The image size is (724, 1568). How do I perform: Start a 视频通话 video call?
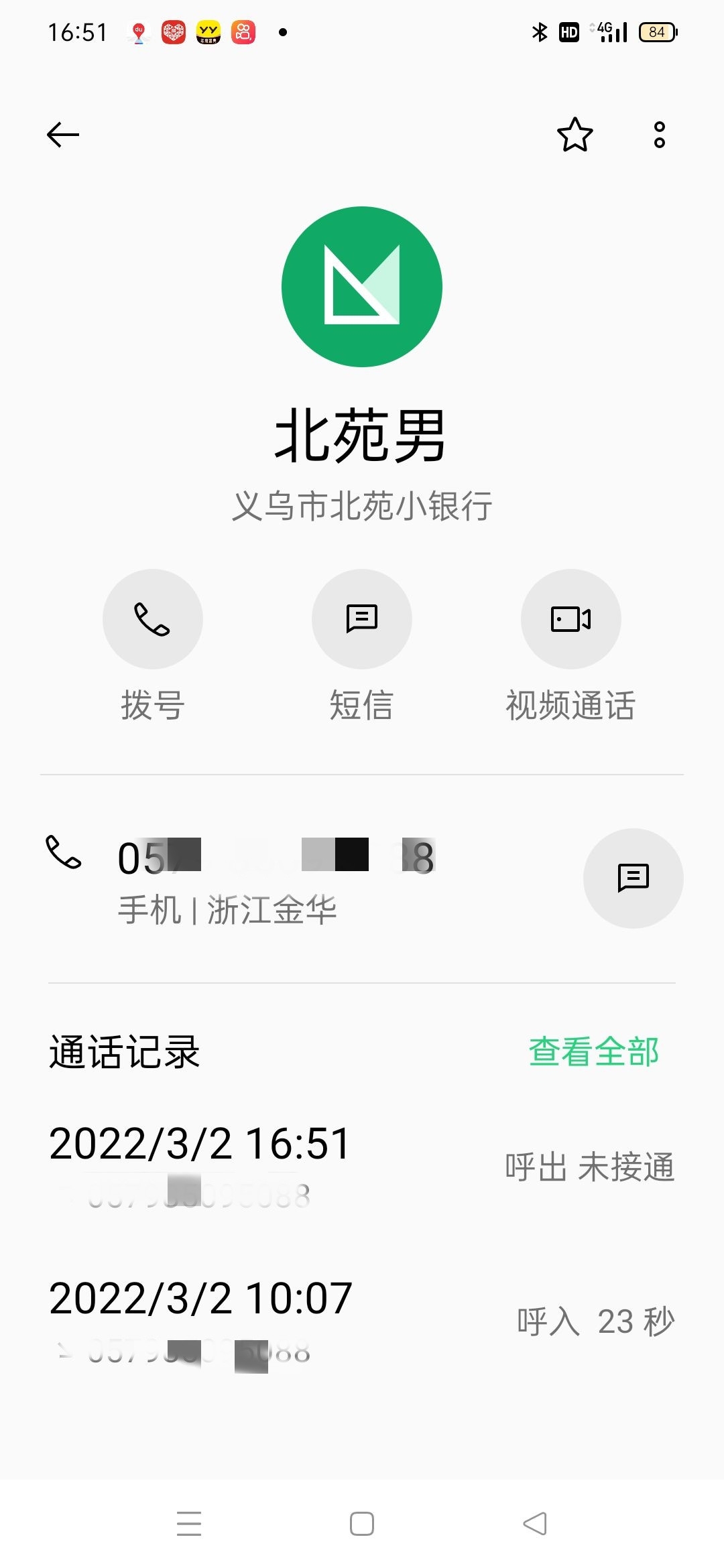point(570,619)
